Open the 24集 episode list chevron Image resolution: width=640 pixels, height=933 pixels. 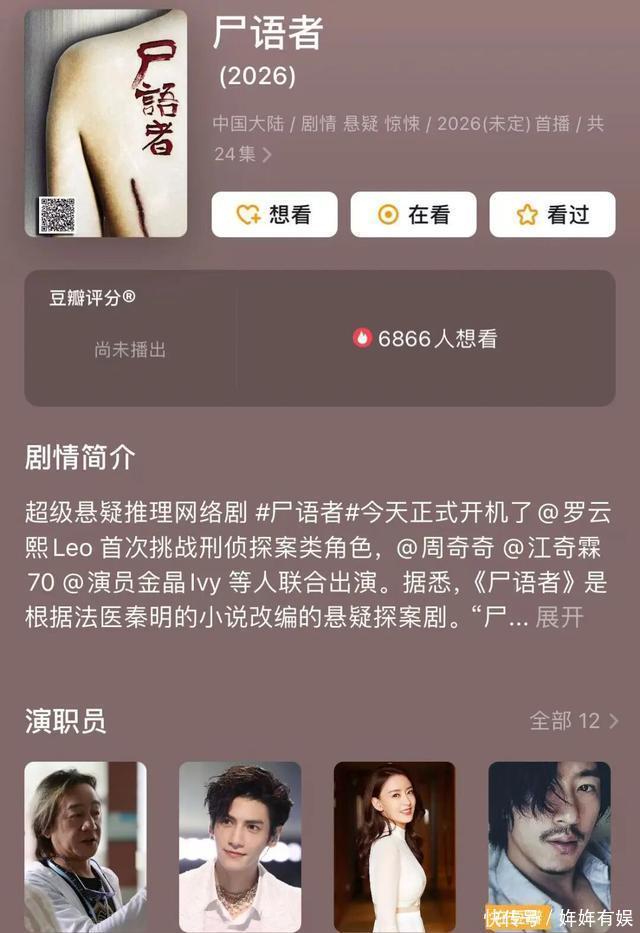click(267, 155)
